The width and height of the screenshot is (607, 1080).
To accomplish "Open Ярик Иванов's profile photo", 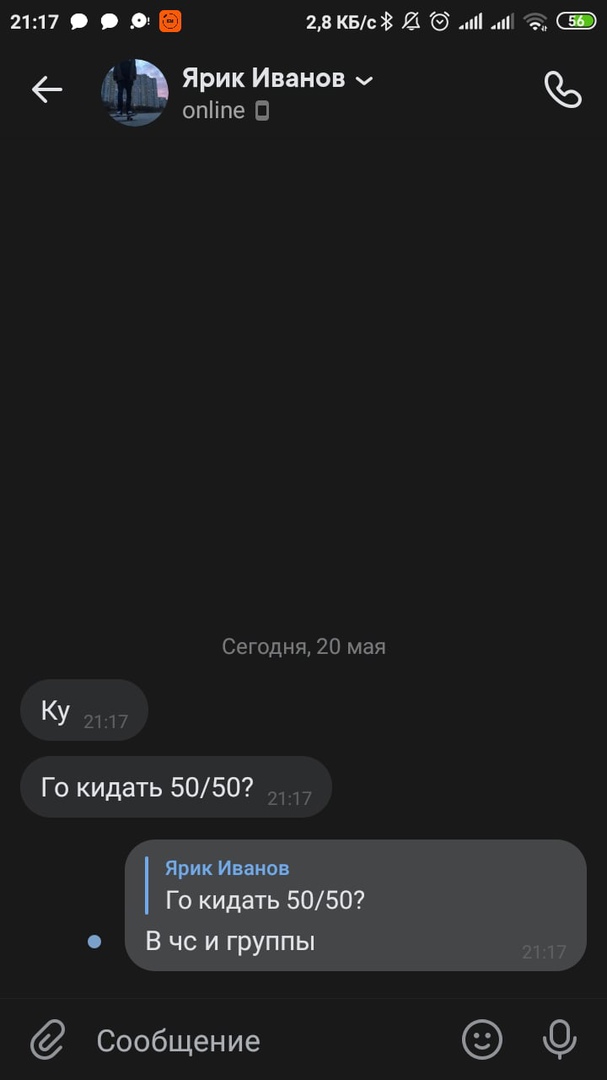I will [x=135, y=92].
